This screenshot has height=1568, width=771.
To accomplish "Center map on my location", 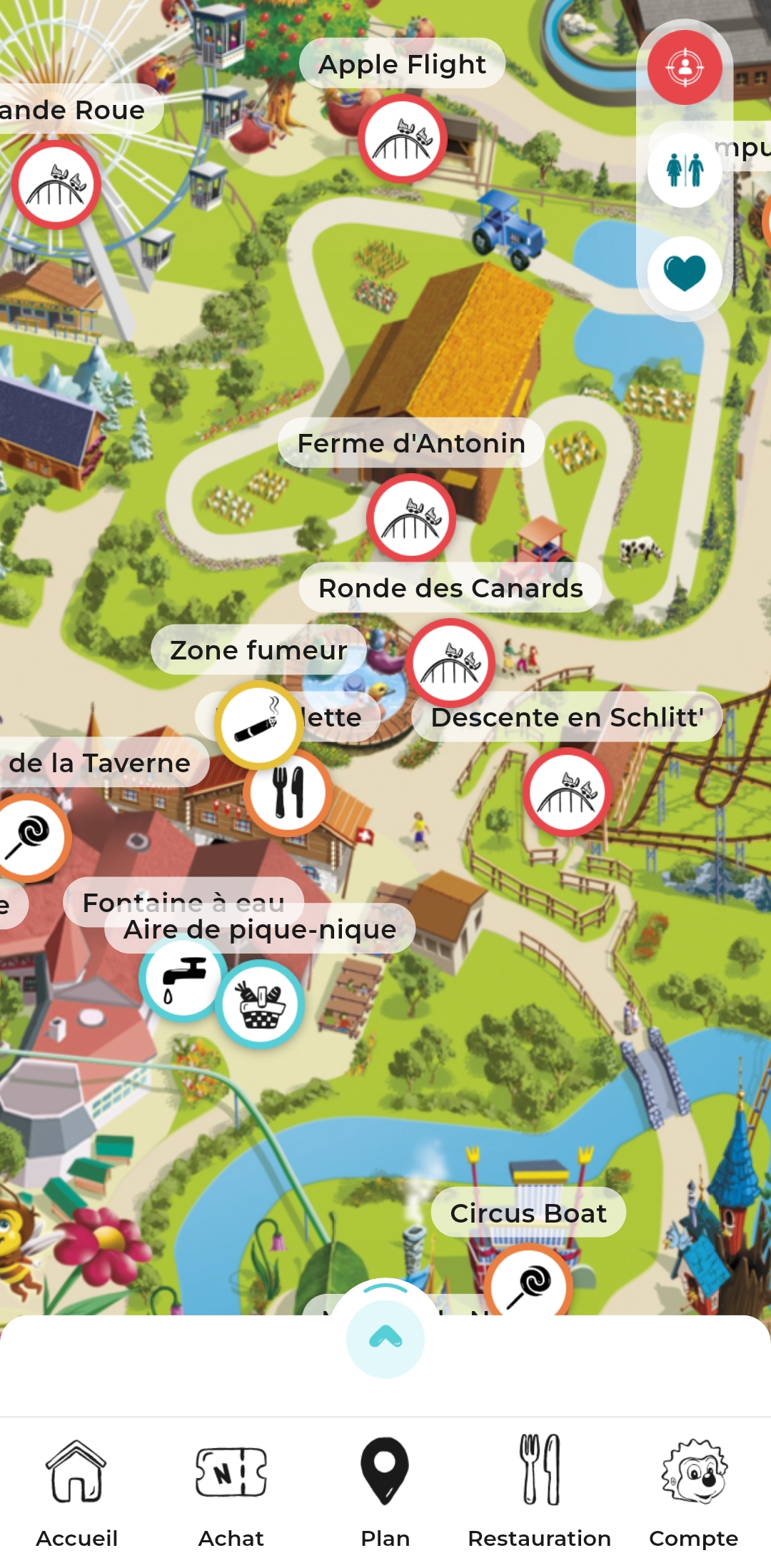I will tap(684, 68).
